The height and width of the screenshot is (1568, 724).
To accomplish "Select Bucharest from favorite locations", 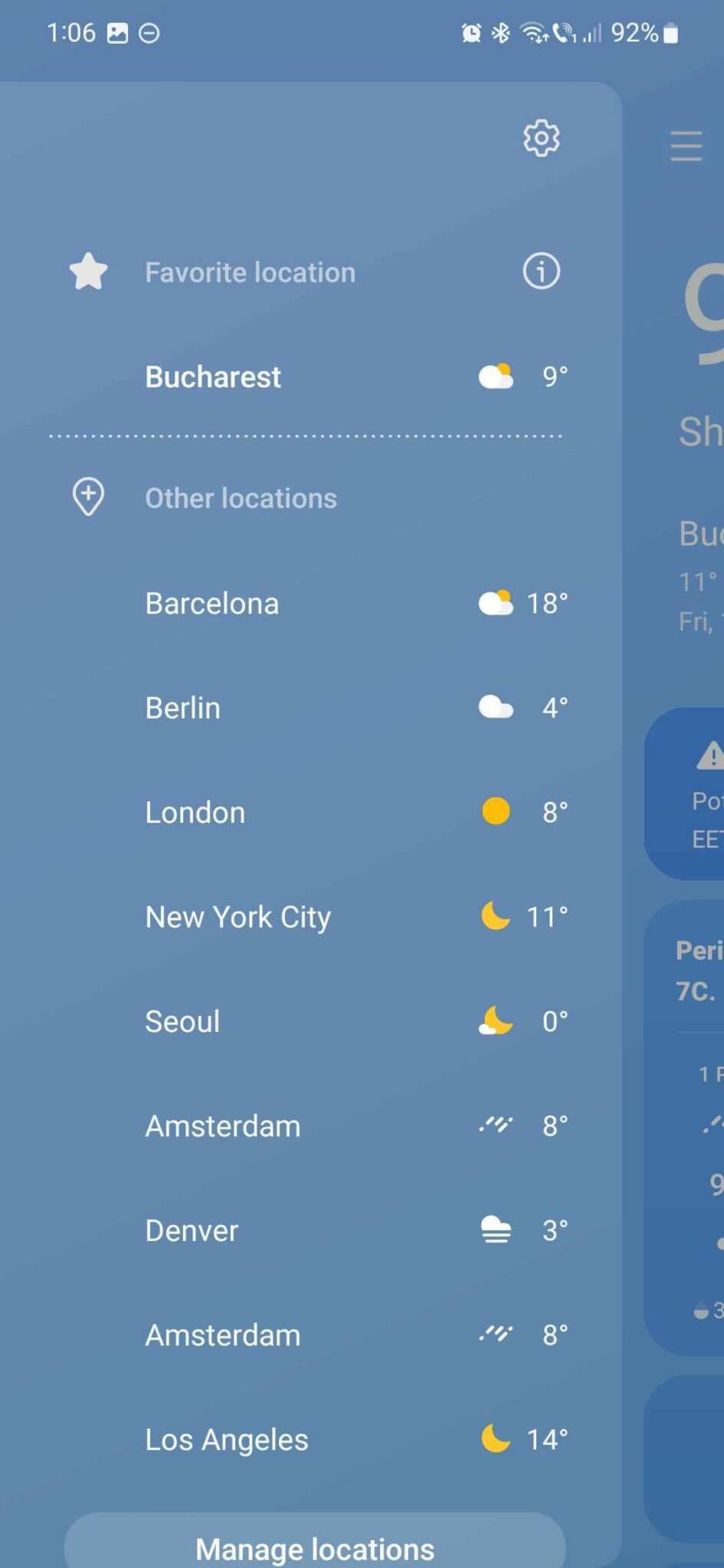I will 212,376.
